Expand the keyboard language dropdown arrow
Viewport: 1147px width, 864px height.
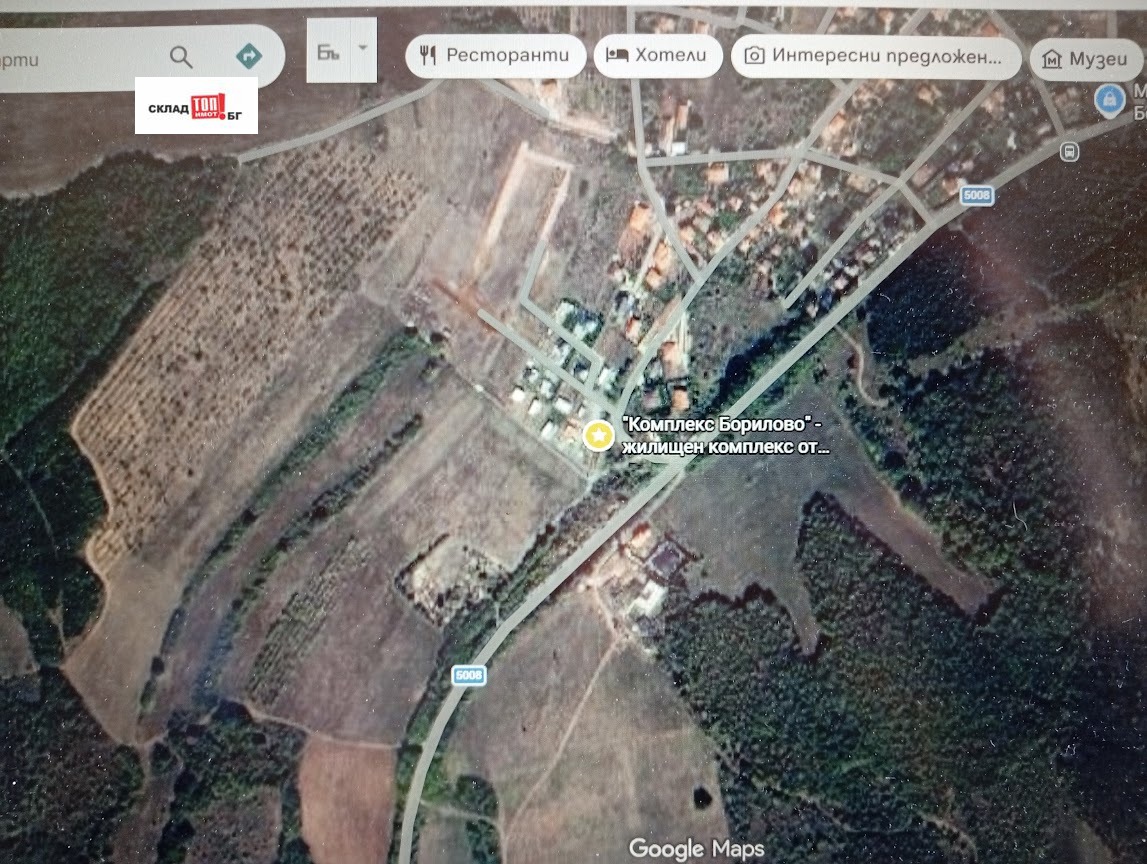pos(362,48)
